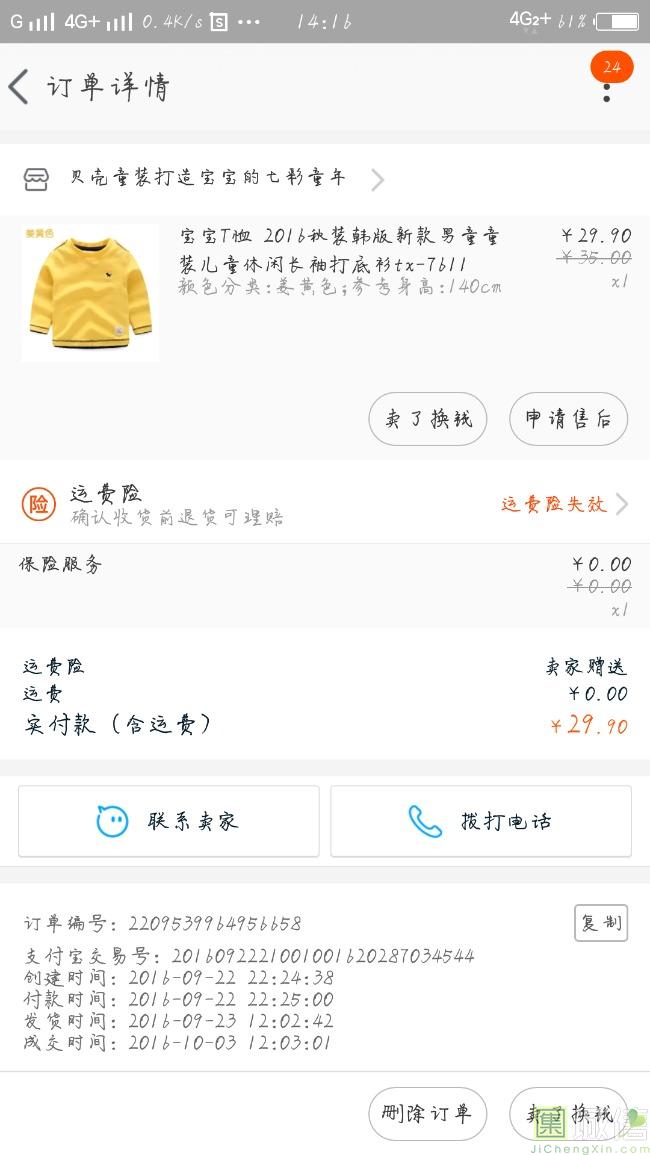Contact the seller via 联系卖家
The width and height of the screenshot is (650, 1155).
point(169,822)
